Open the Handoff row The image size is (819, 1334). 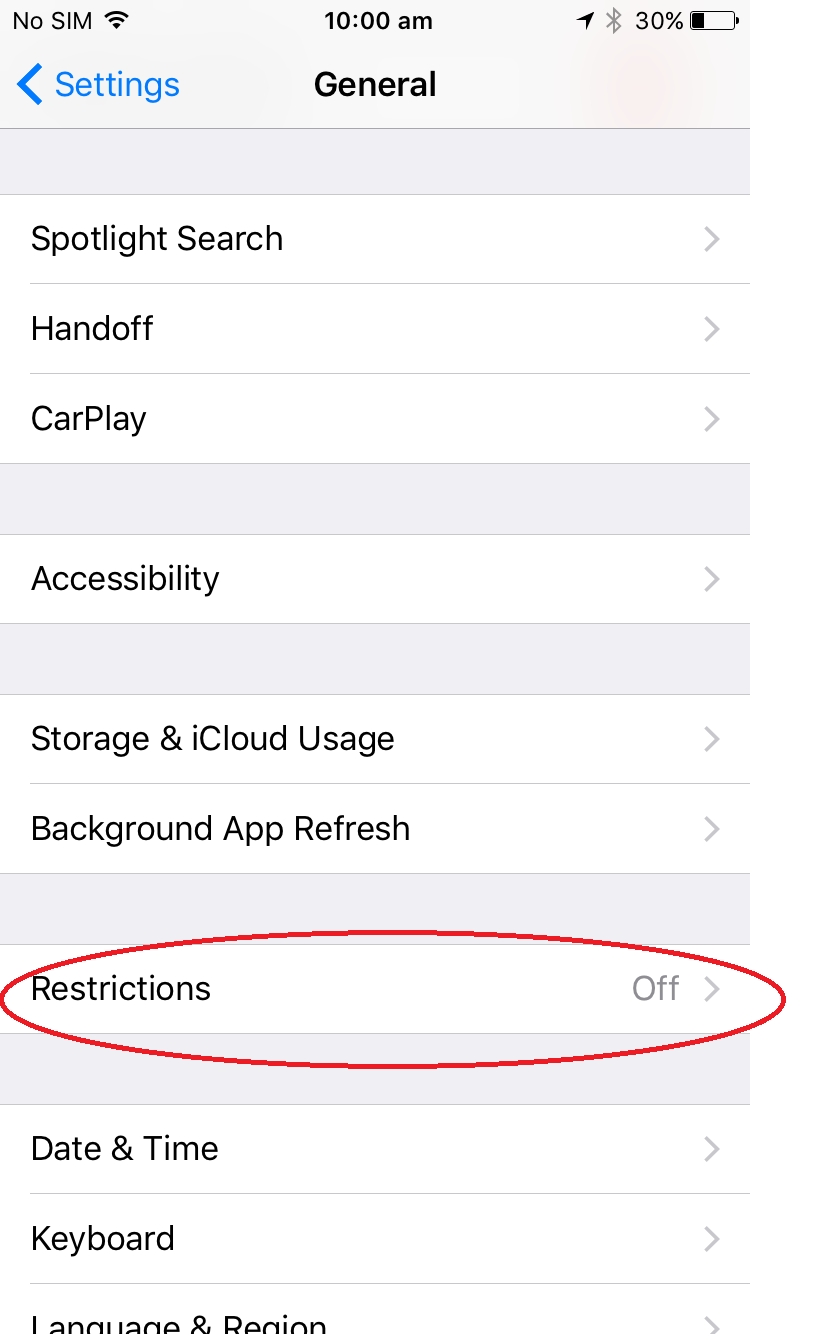[375, 329]
